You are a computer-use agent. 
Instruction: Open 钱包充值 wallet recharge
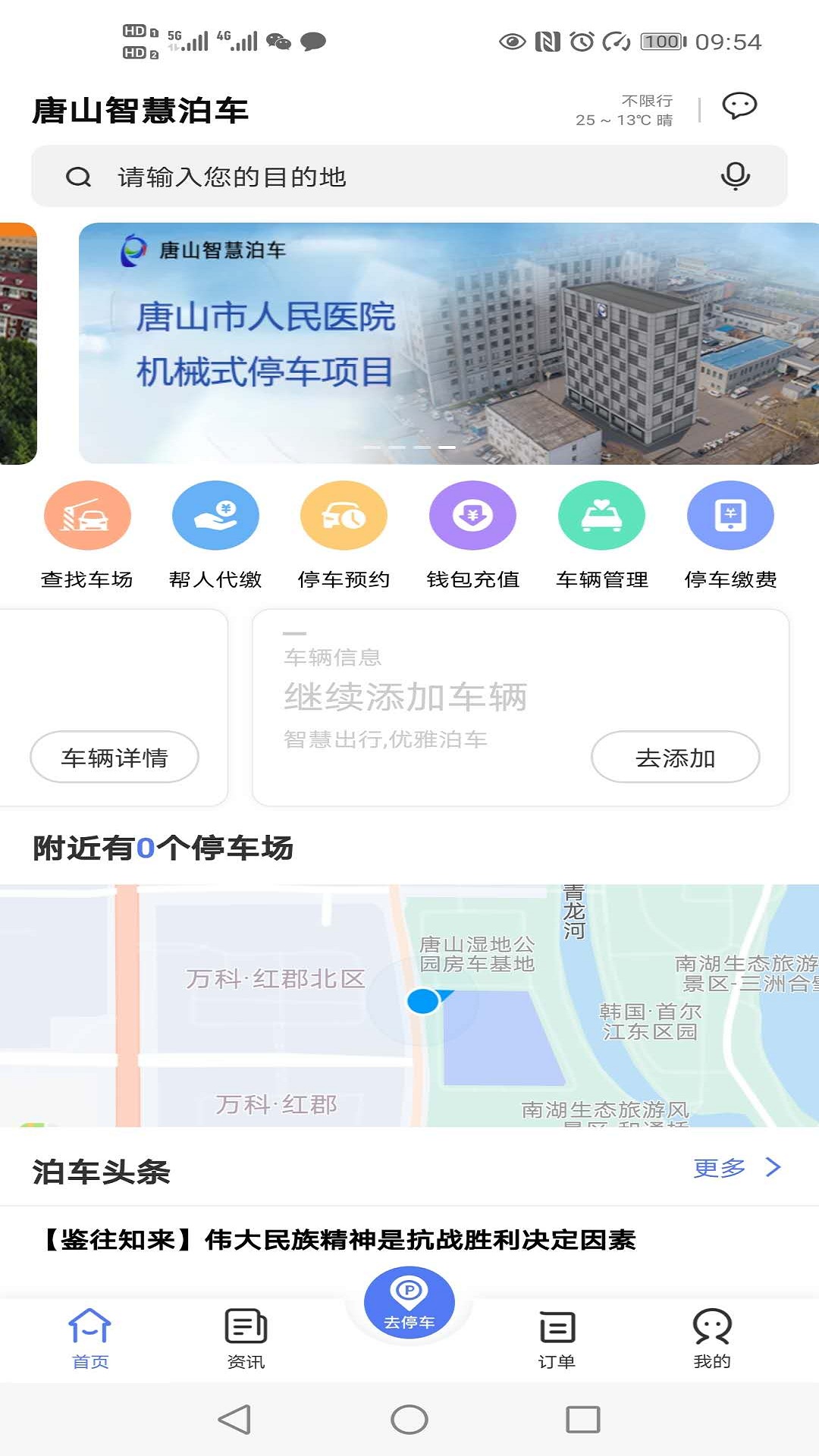tap(472, 514)
